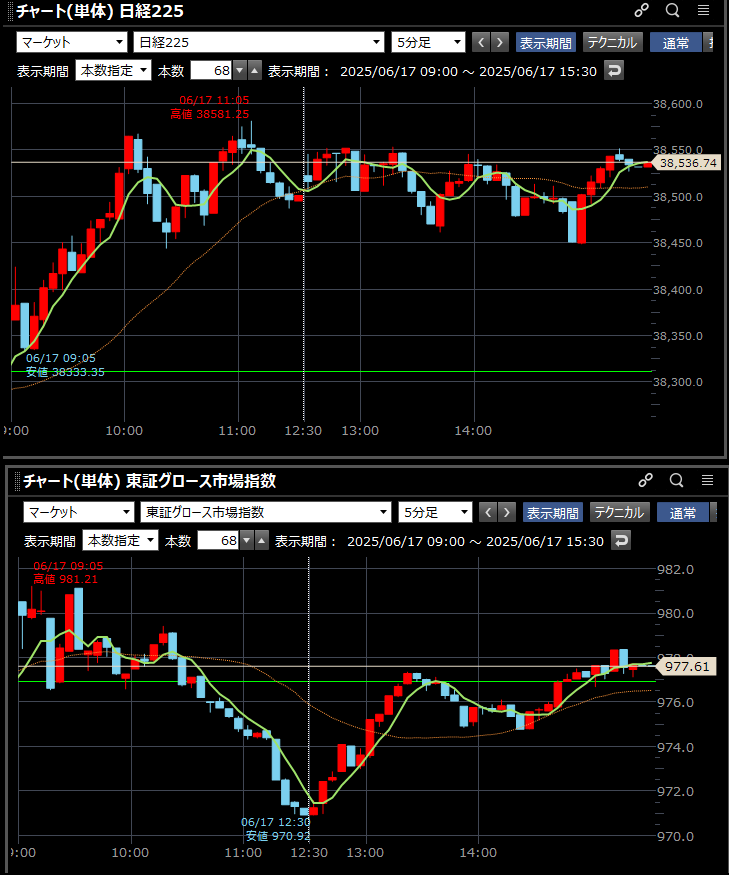Edit the 本数 field in the 日経225 chart
729x875 pixels.
click(x=212, y=71)
